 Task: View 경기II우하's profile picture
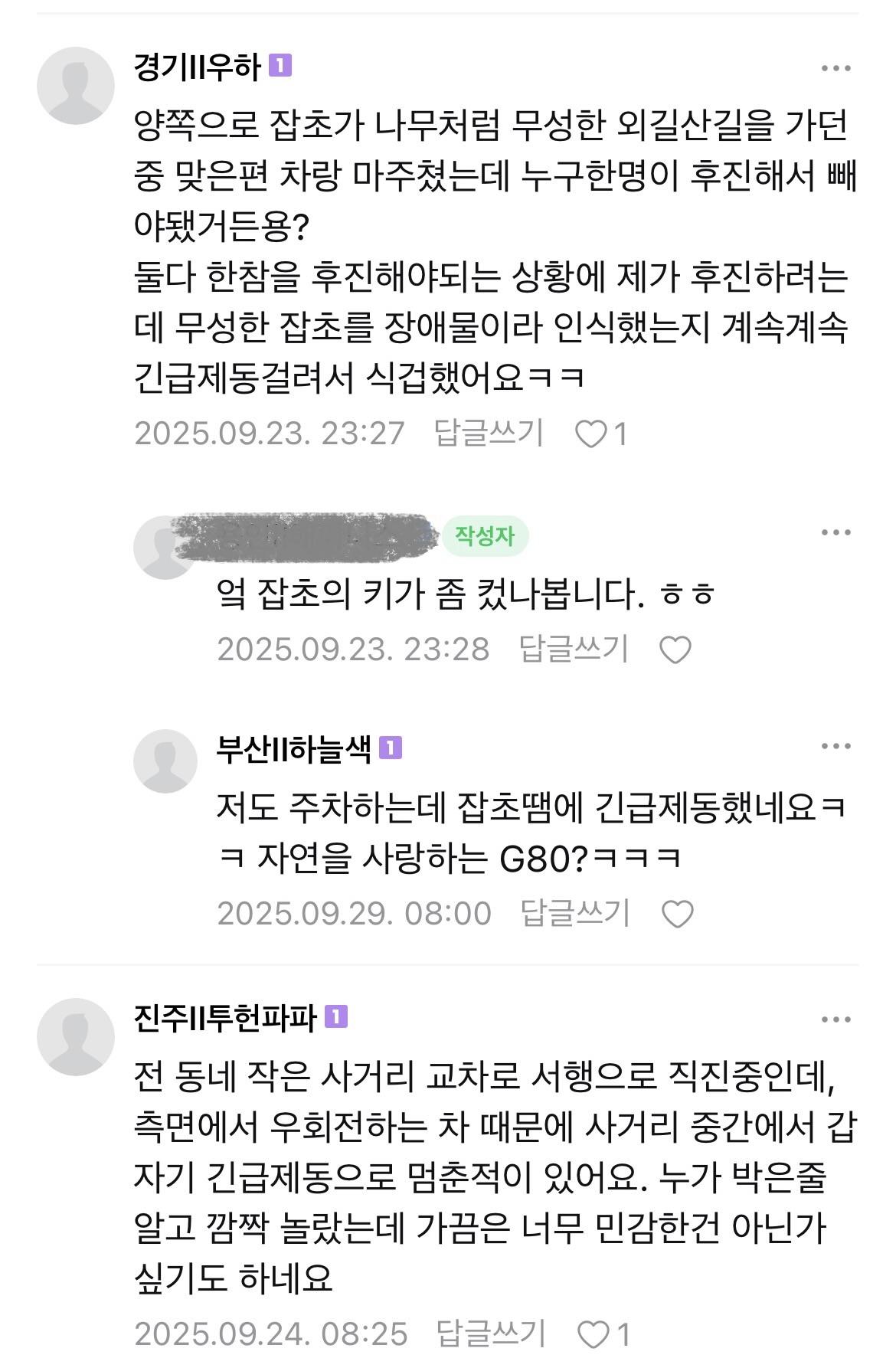[75, 86]
